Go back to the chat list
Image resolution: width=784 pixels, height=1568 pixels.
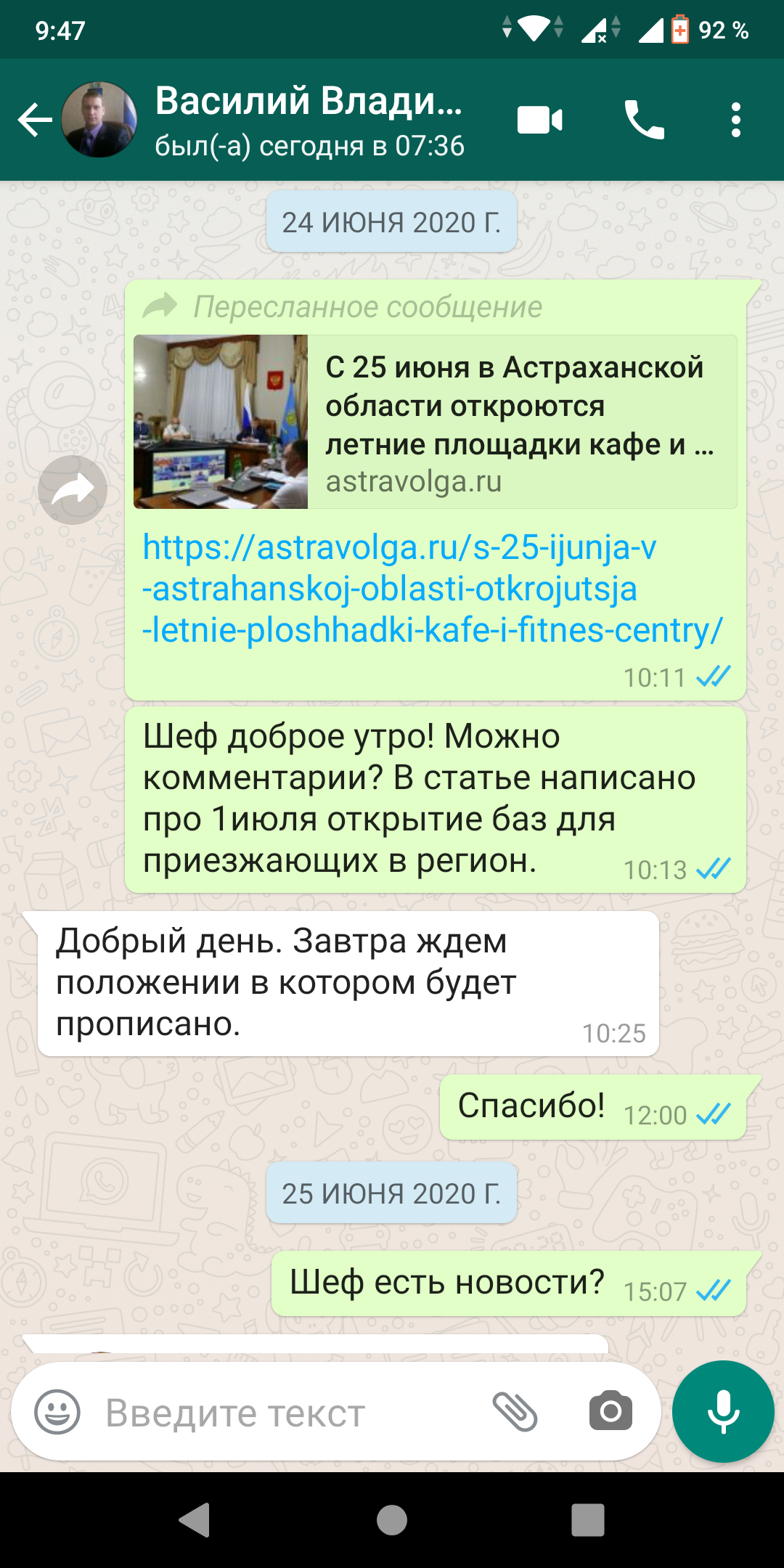coord(35,120)
